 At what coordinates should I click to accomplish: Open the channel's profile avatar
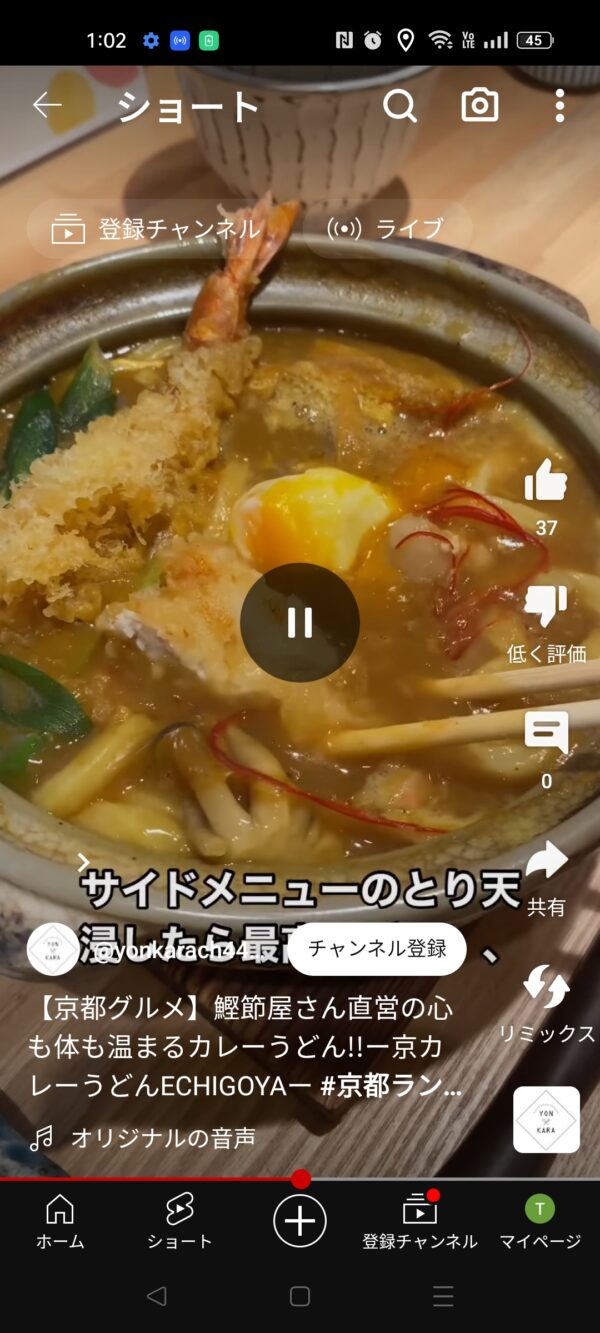[x=53, y=949]
